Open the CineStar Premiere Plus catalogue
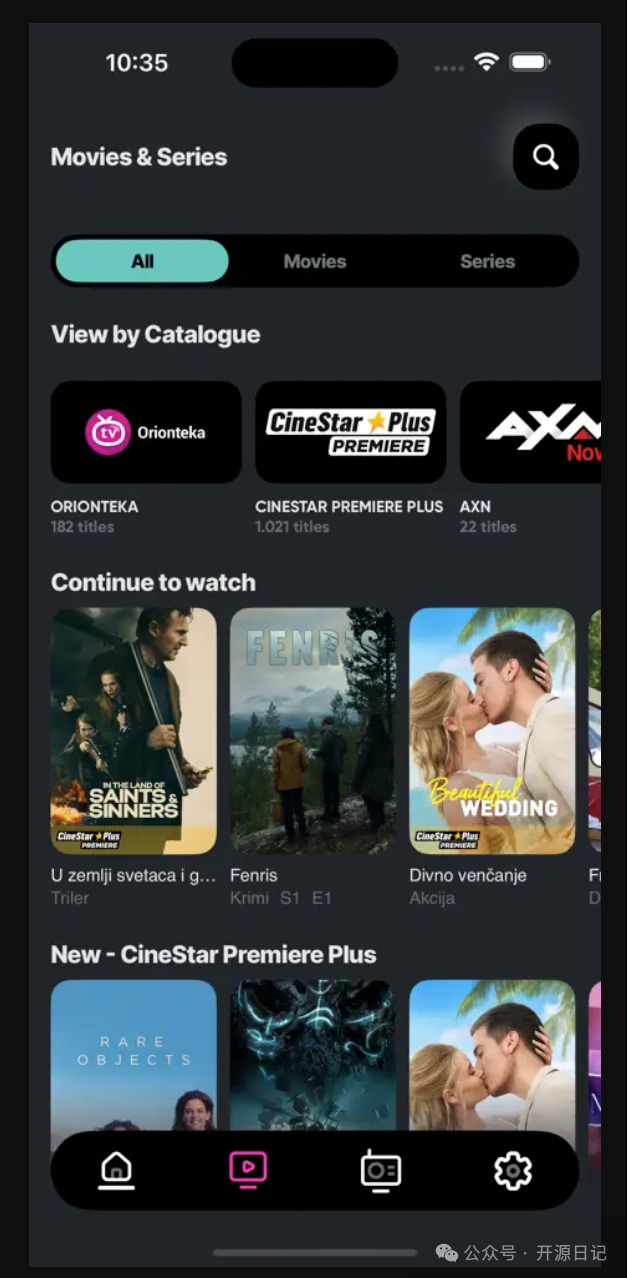 pyautogui.click(x=350, y=432)
